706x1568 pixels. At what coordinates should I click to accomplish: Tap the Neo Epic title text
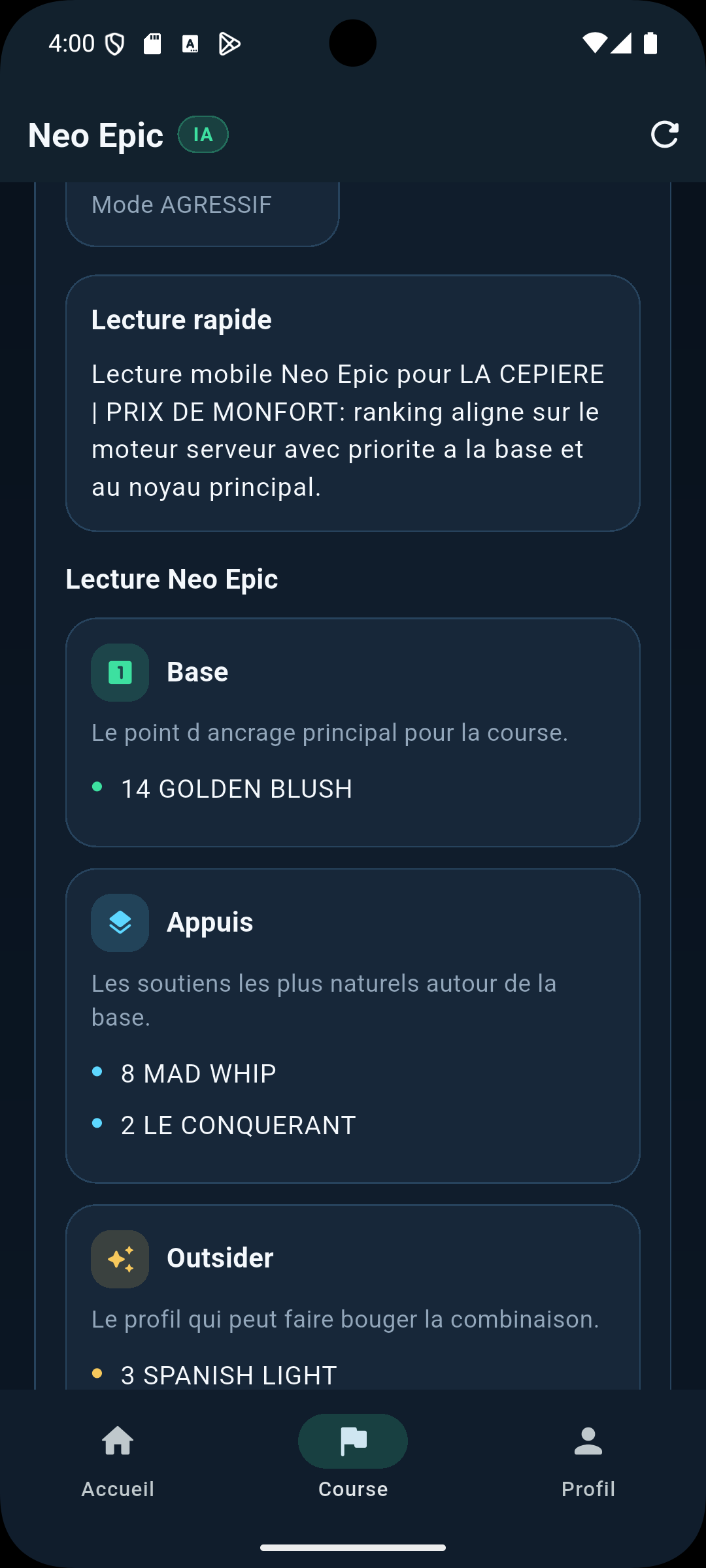pyautogui.click(x=95, y=135)
